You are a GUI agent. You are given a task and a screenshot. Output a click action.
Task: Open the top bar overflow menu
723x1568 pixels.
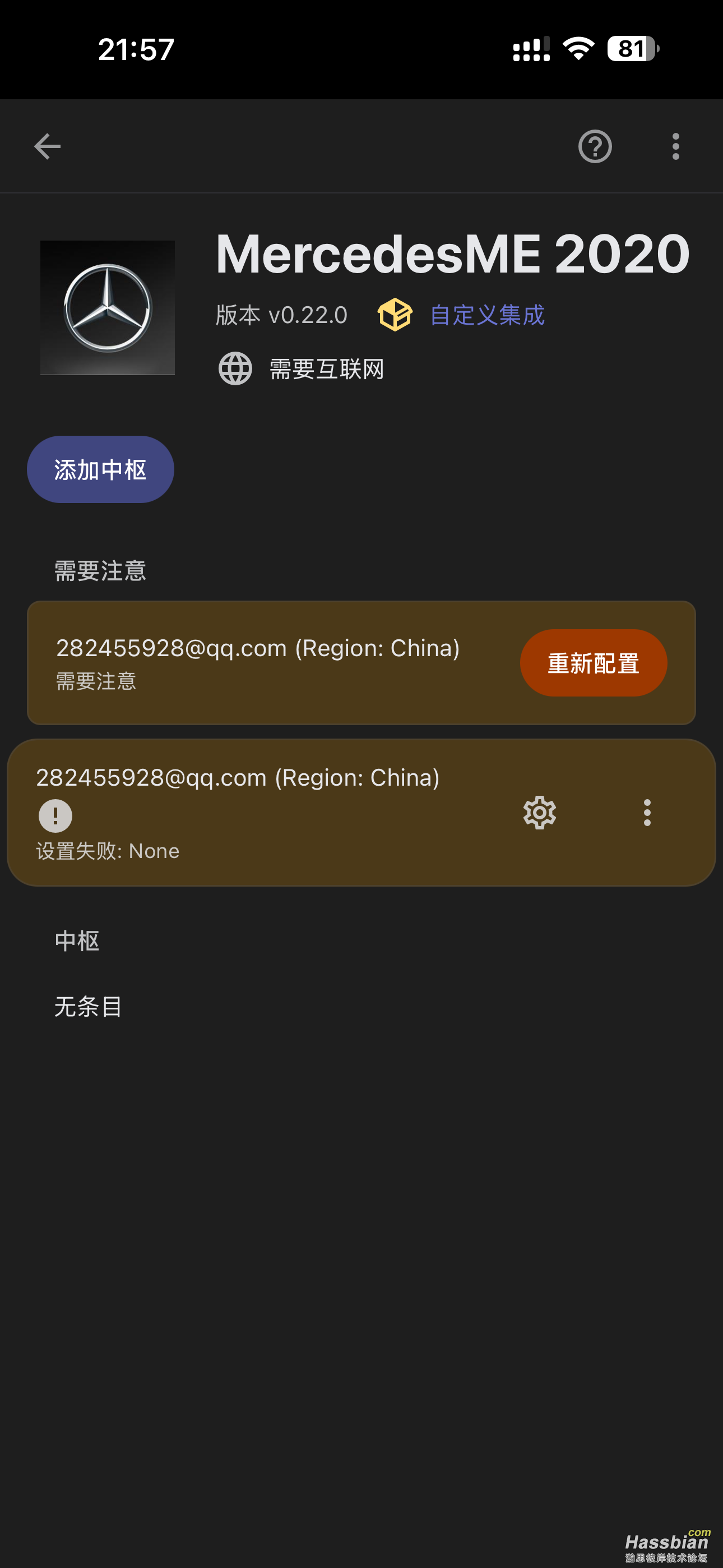tap(675, 147)
